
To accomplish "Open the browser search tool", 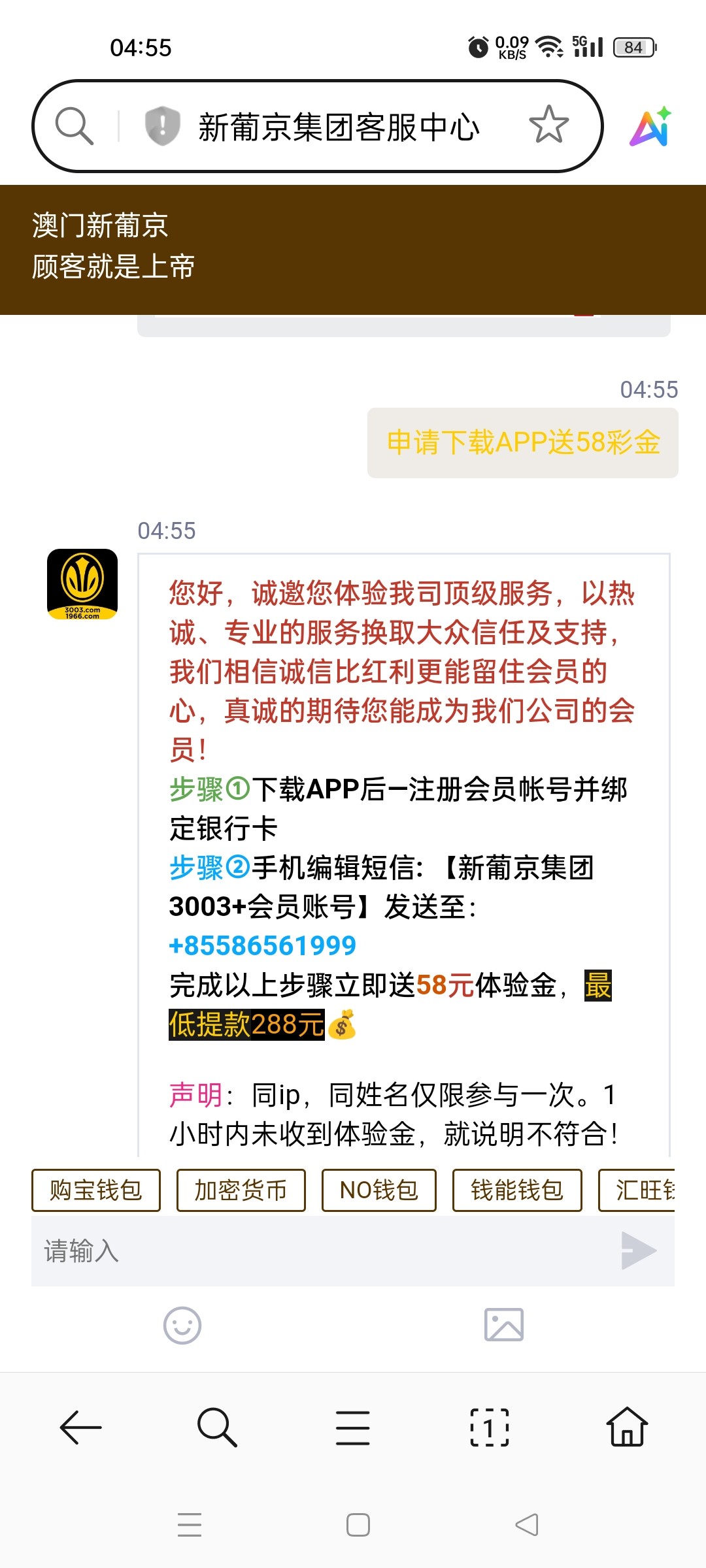I will 217,1428.
